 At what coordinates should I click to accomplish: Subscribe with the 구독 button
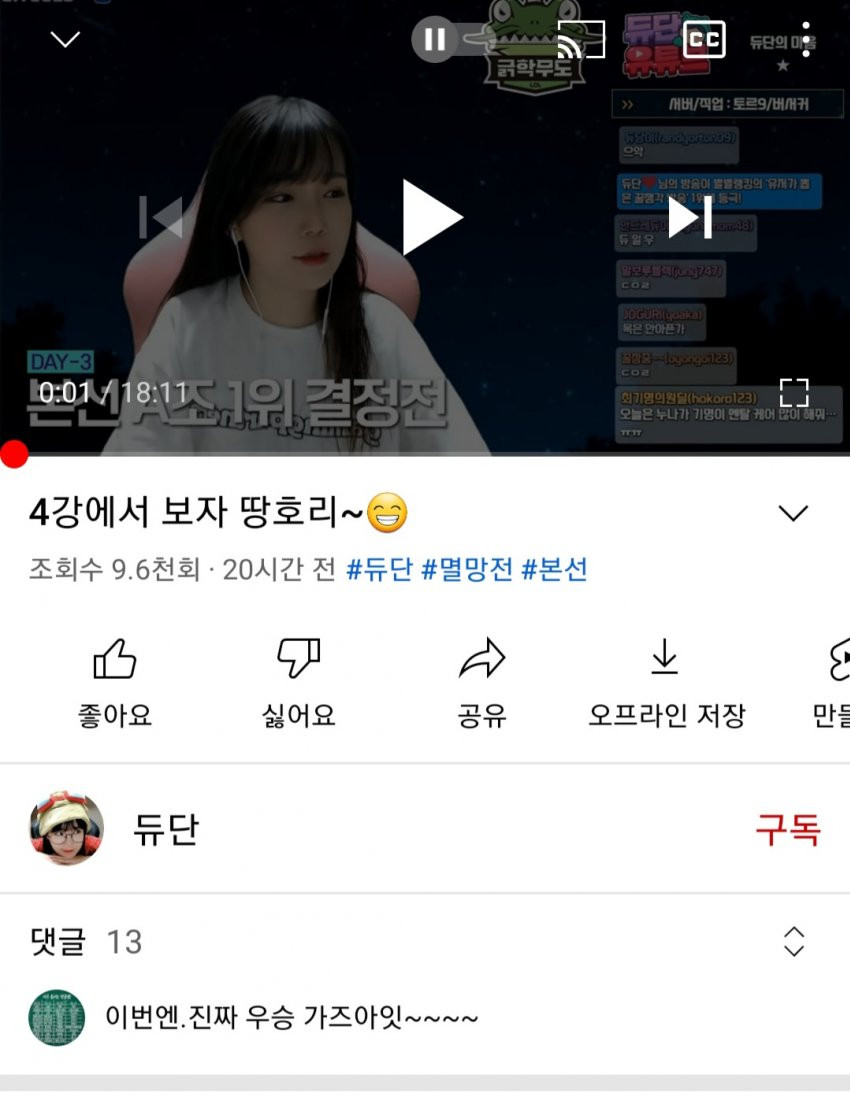[x=787, y=829]
